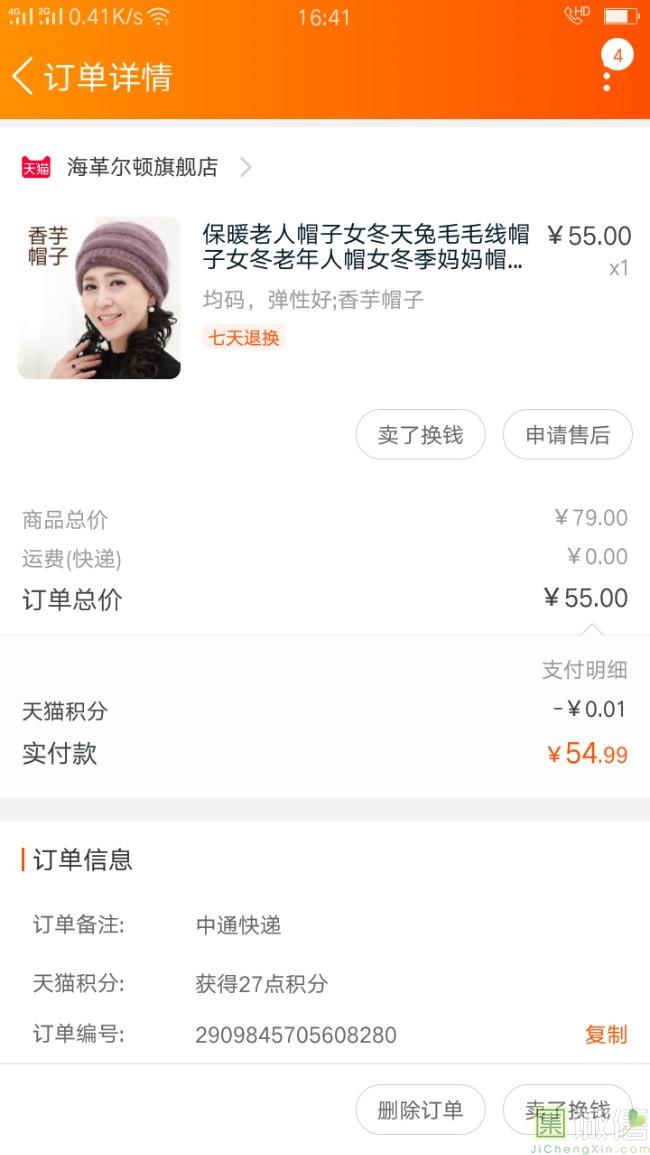Go back from 订单详情 page

pos(24,77)
